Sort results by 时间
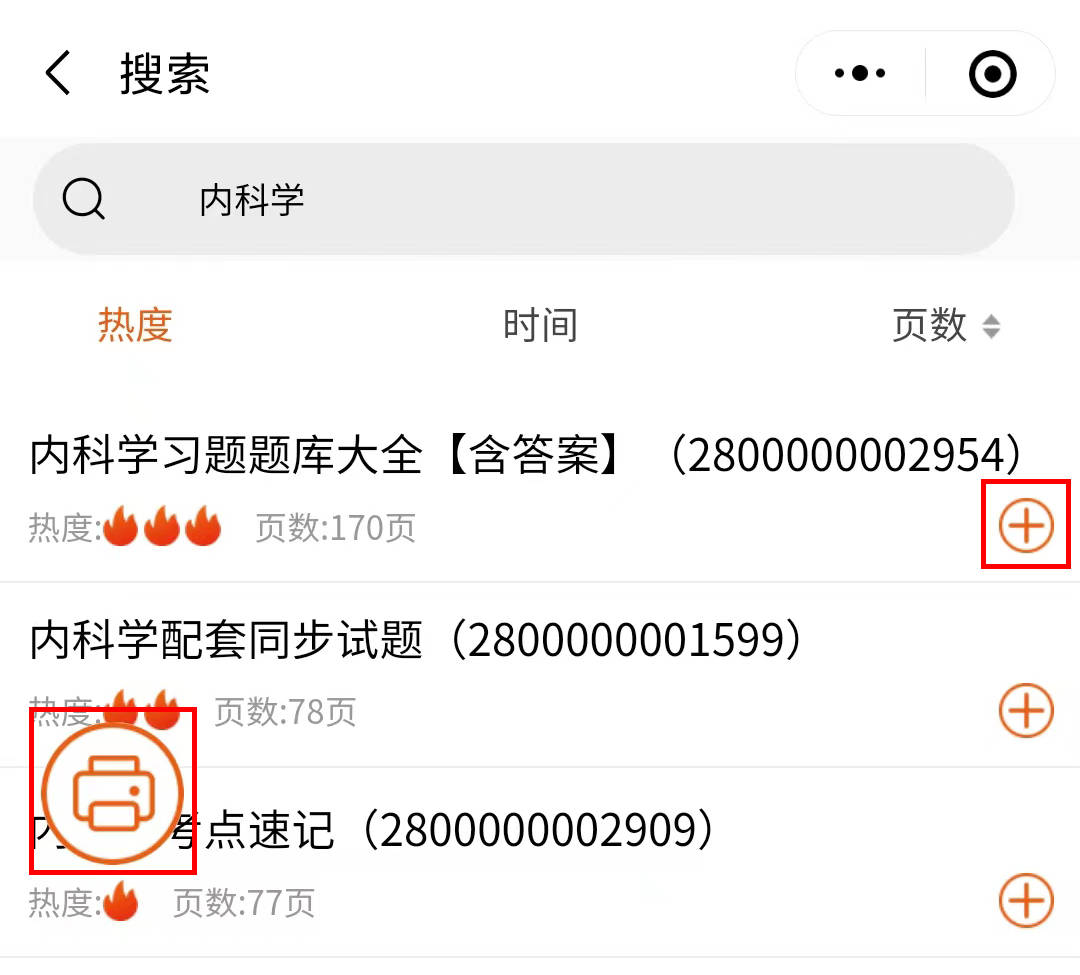Image resolution: width=1080 pixels, height=975 pixels. pyautogui.click(x=540, y=326)
